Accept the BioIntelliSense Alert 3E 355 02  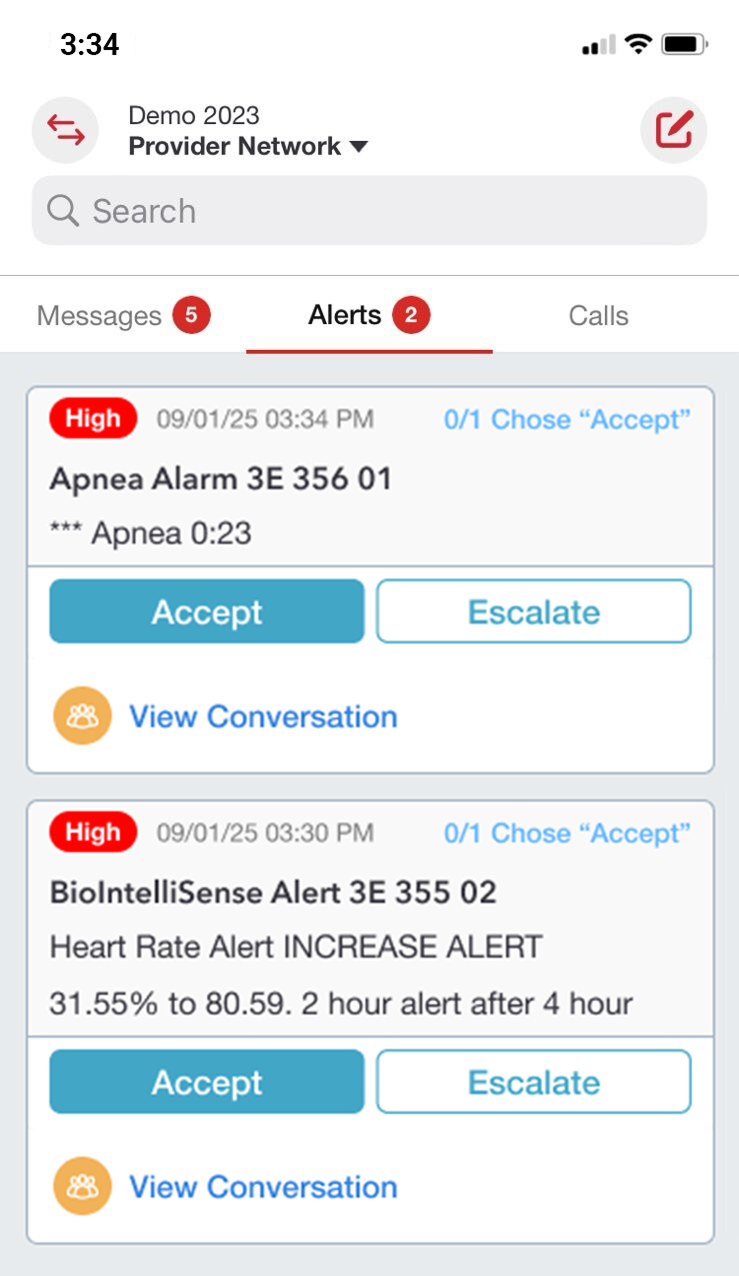pos(207,1081)
